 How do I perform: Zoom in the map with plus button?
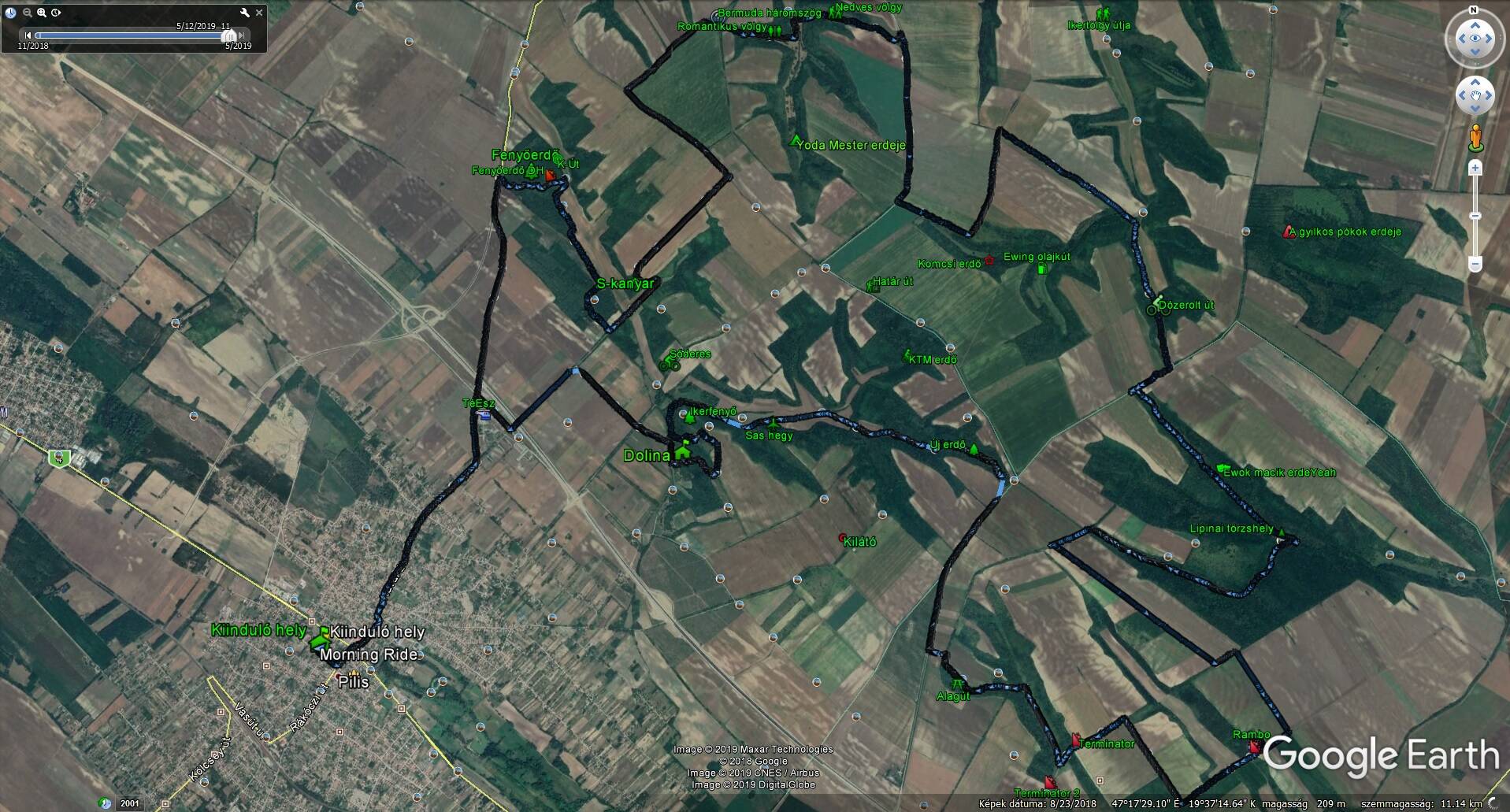click(x=1475, y=168)
